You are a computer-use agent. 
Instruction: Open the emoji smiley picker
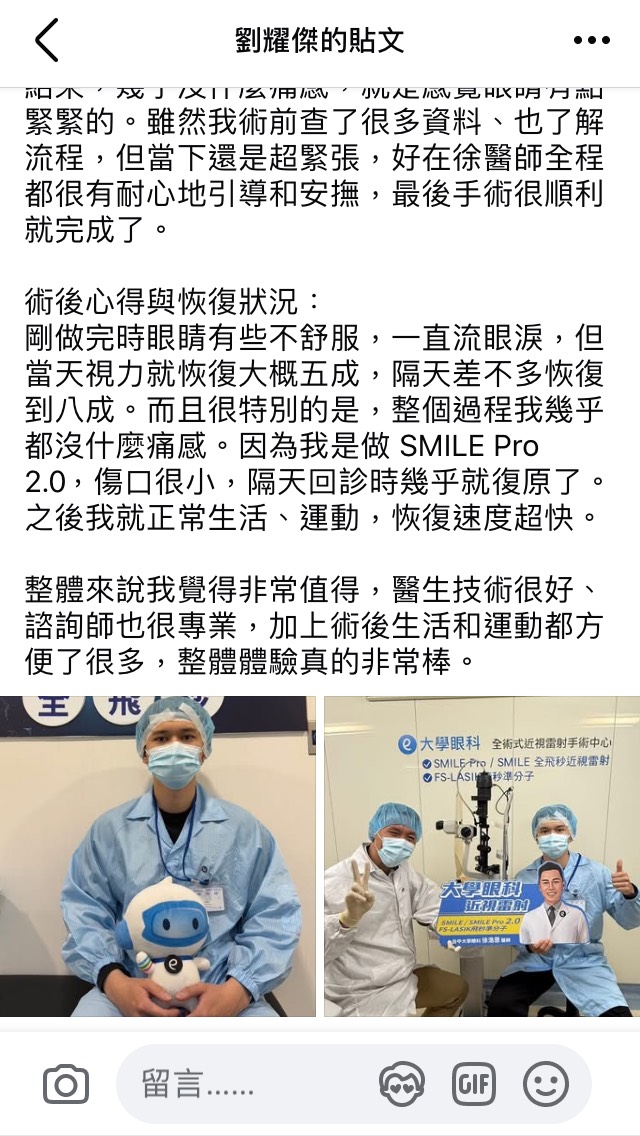click(546, 1084)
